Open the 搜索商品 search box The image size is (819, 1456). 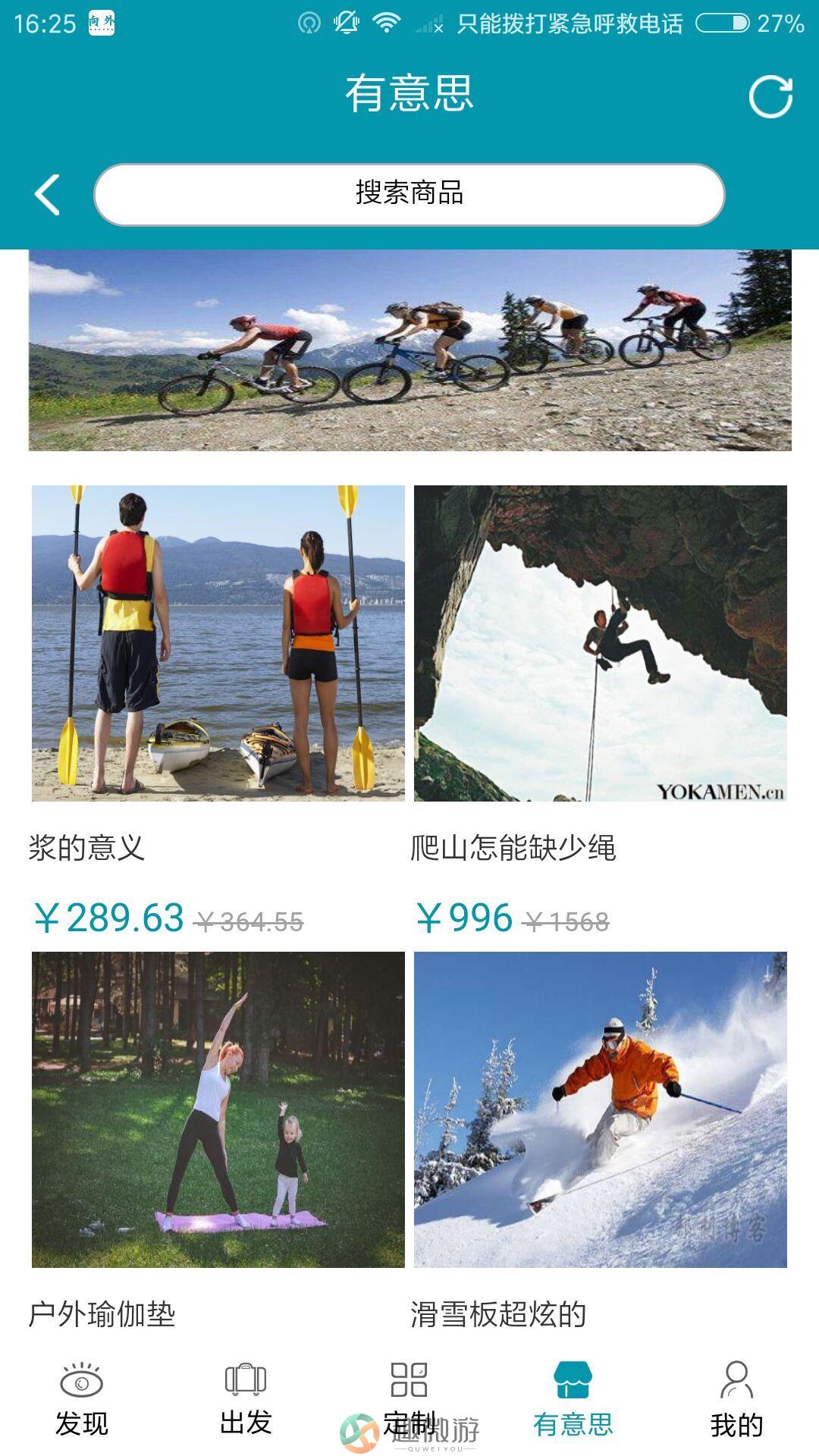click(409, 194)
